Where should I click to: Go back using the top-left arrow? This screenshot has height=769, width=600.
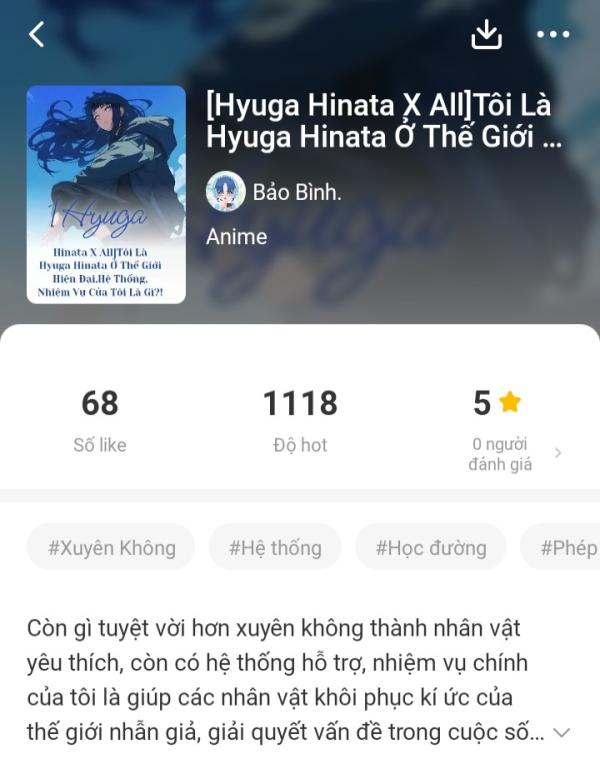point(37,35)
